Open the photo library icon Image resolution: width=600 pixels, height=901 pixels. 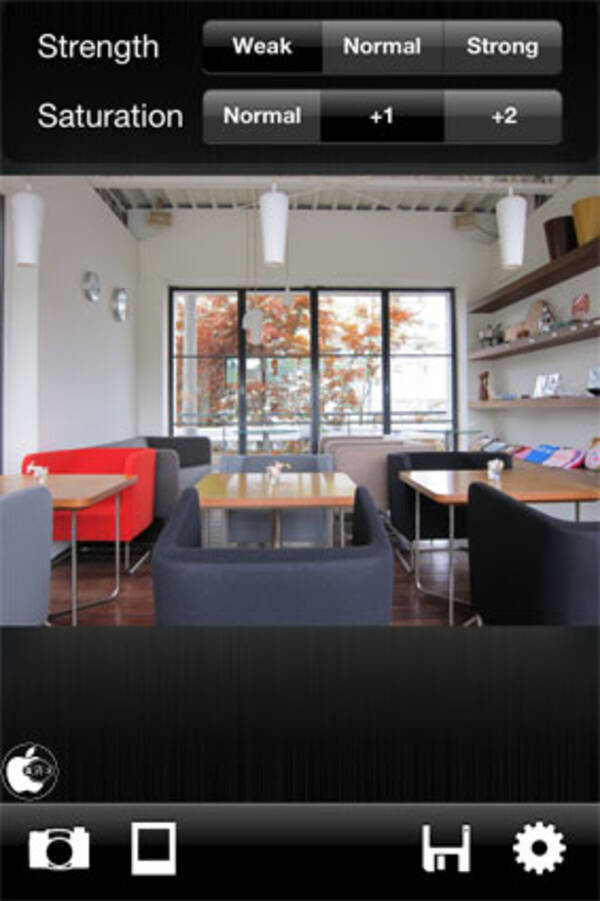pyautogui.click(x=153, y=848)
